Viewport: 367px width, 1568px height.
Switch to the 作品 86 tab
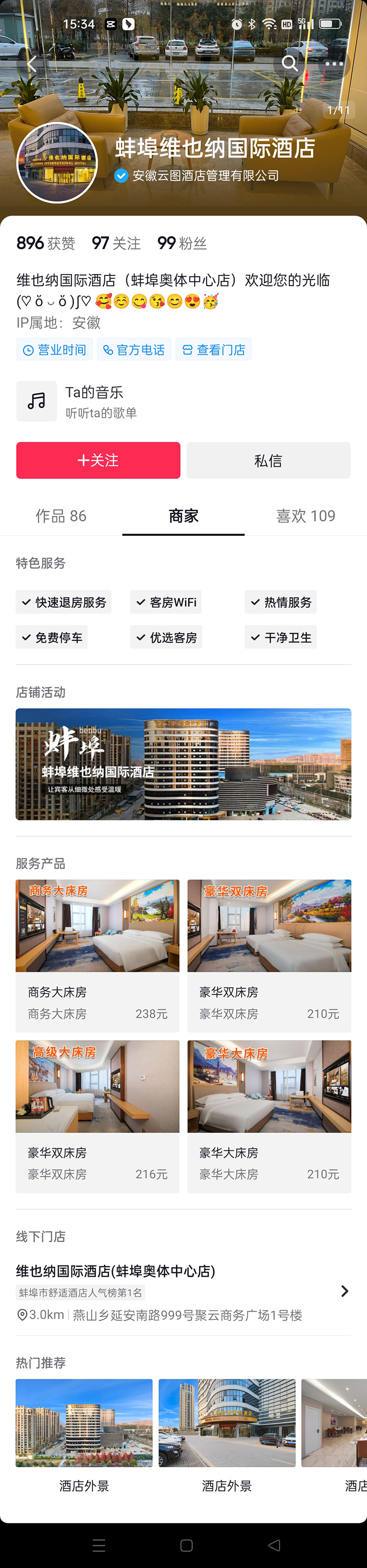(61, 516)
